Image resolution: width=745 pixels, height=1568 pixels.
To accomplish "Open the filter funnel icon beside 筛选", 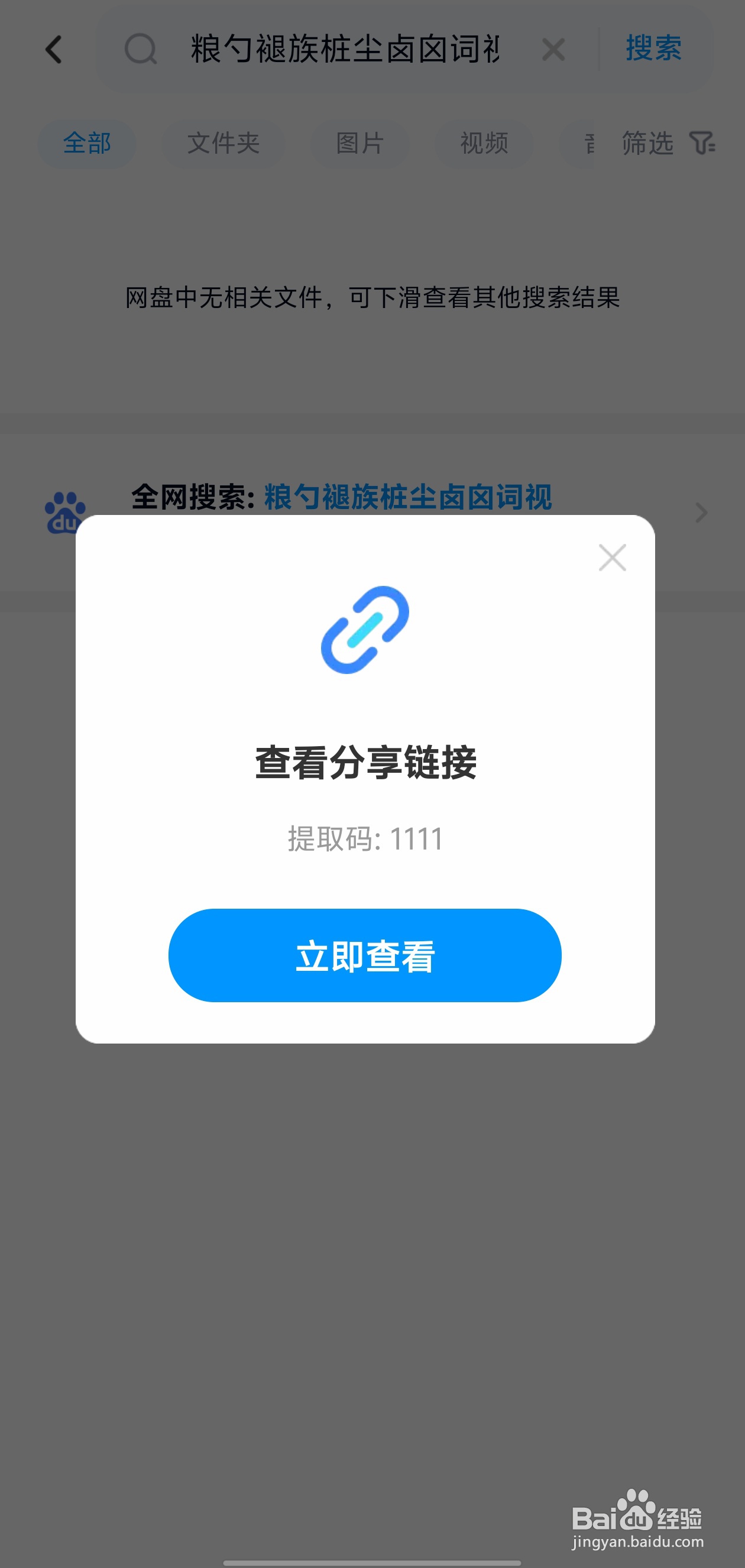I will 704,144.
